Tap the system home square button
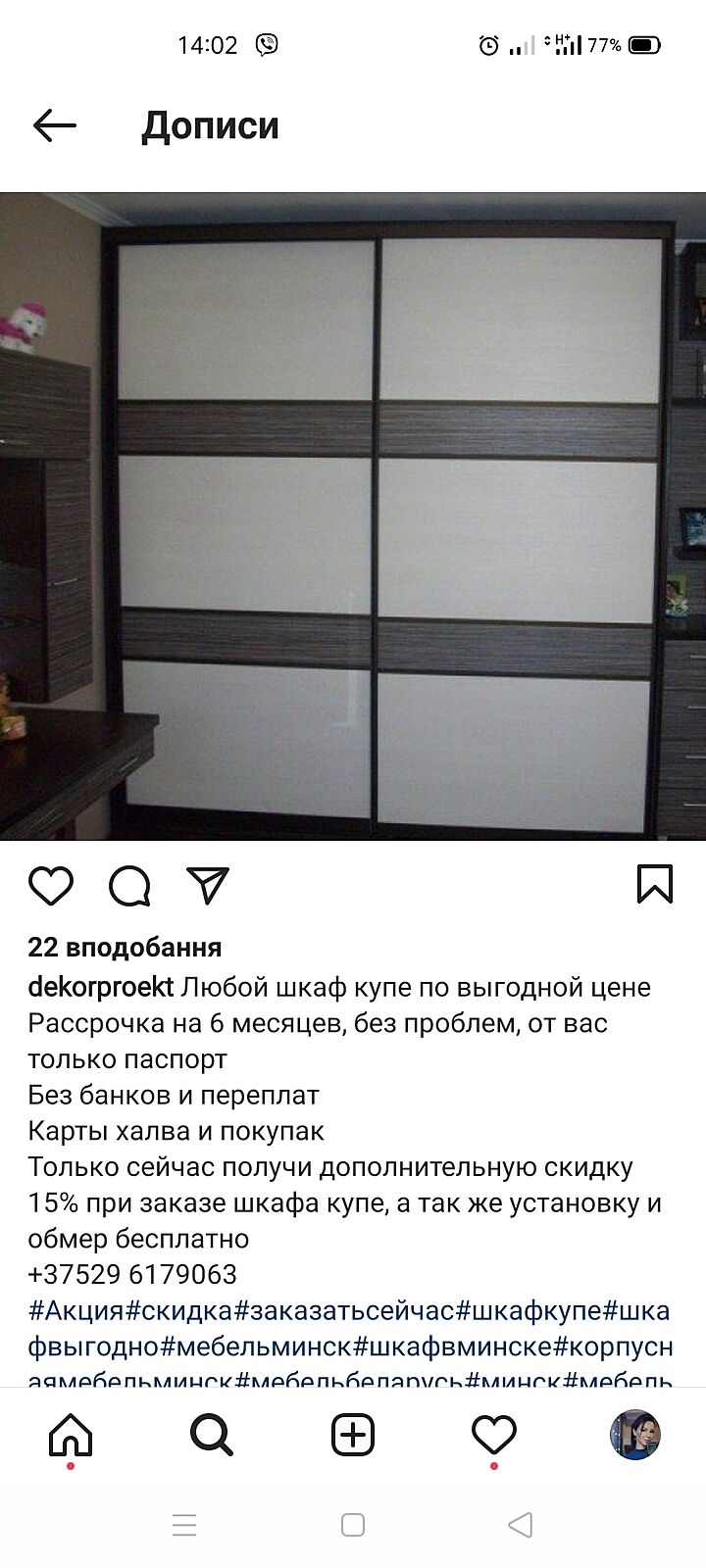The height and width of the screenshot is (1568, 706). (x=353, y=1525)
